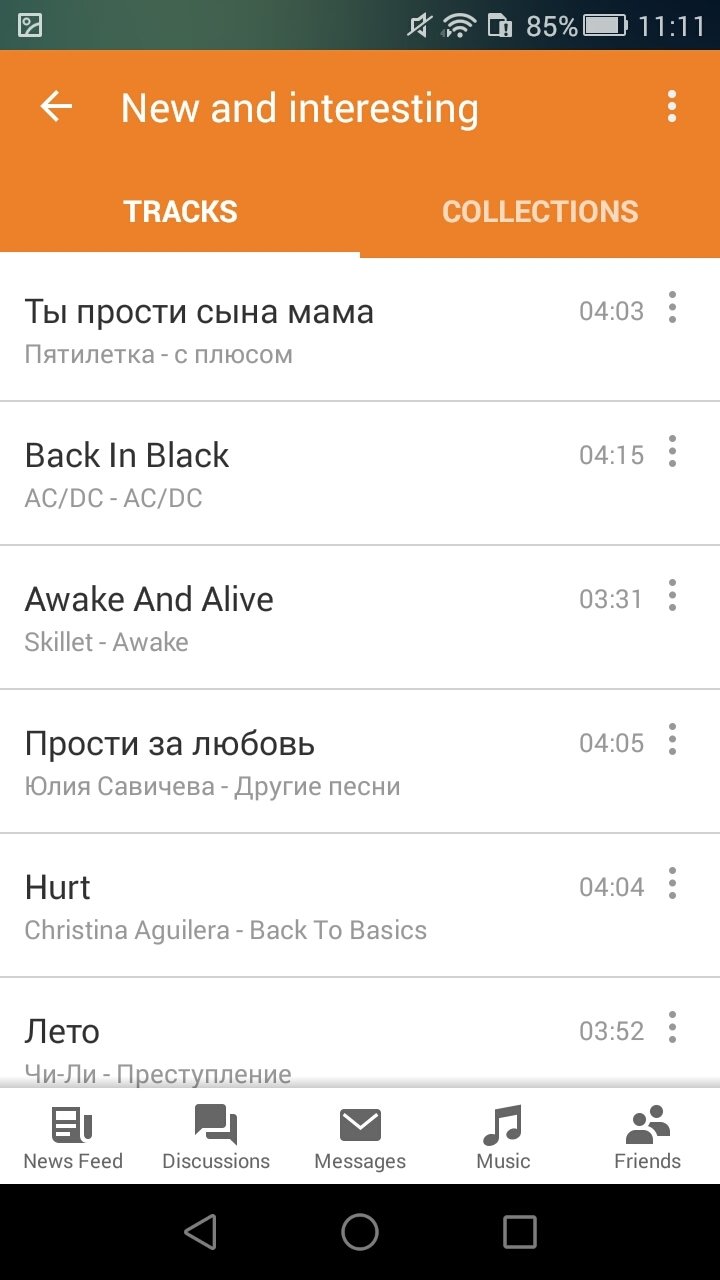Open Messages in the bottom bar
The image size is (720, 1280).
360,1137
